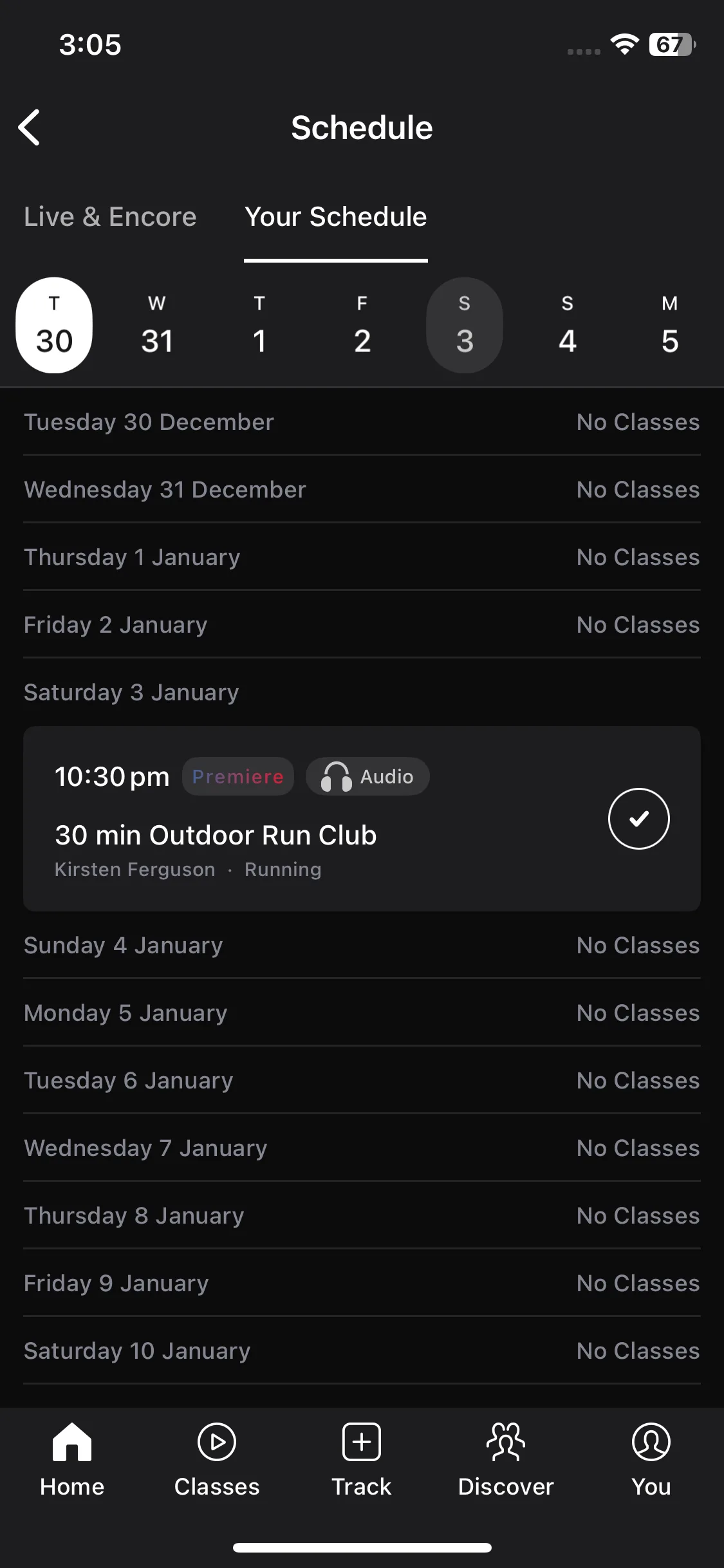
Task: Select the Your Schedule tab
Action: [336, 217]
